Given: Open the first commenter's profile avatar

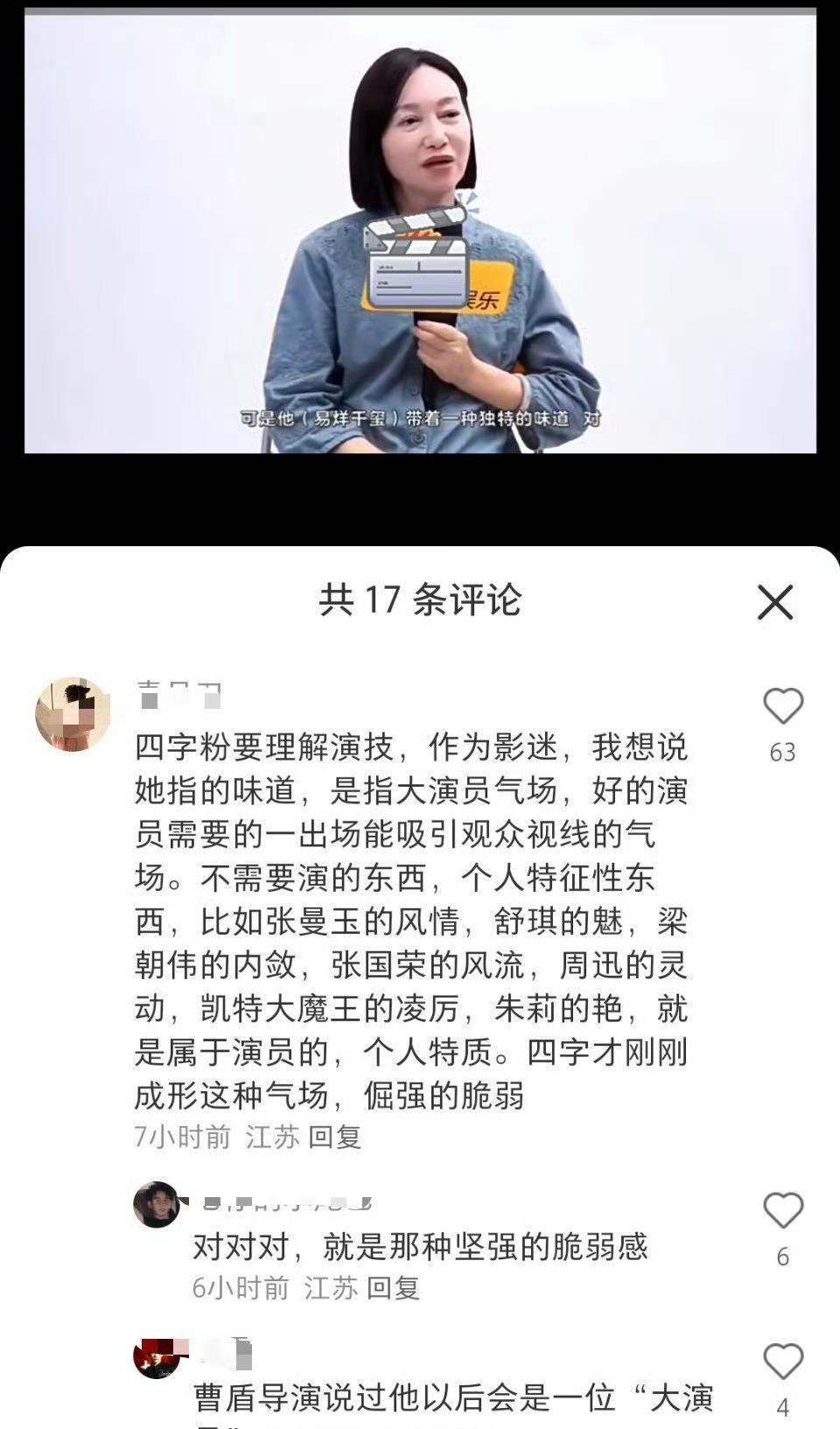Looking at the screenshot, I should (73, 714).
